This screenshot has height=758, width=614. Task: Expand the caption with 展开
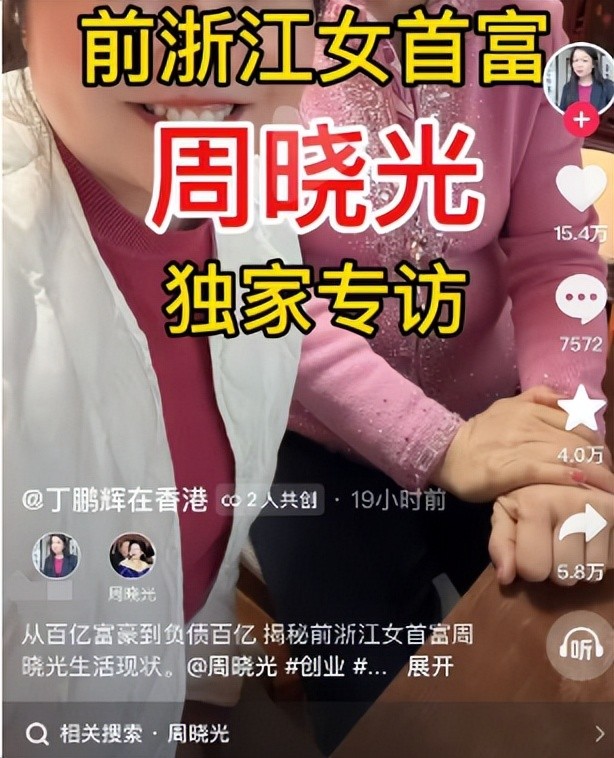pyautogui.click(x=426, y=667)
